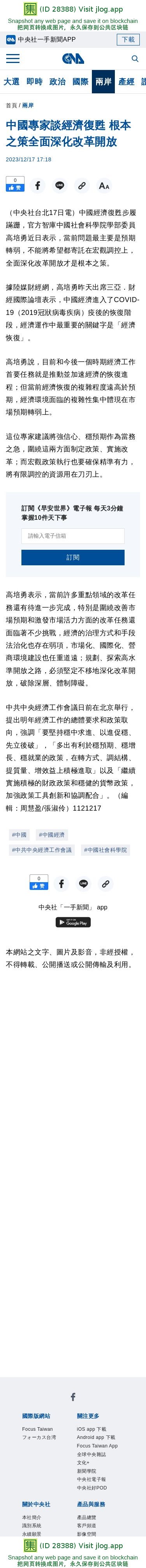146x1568 pixels.
Task: Open the #中國經濟 tag
Action: click(52, 834)
